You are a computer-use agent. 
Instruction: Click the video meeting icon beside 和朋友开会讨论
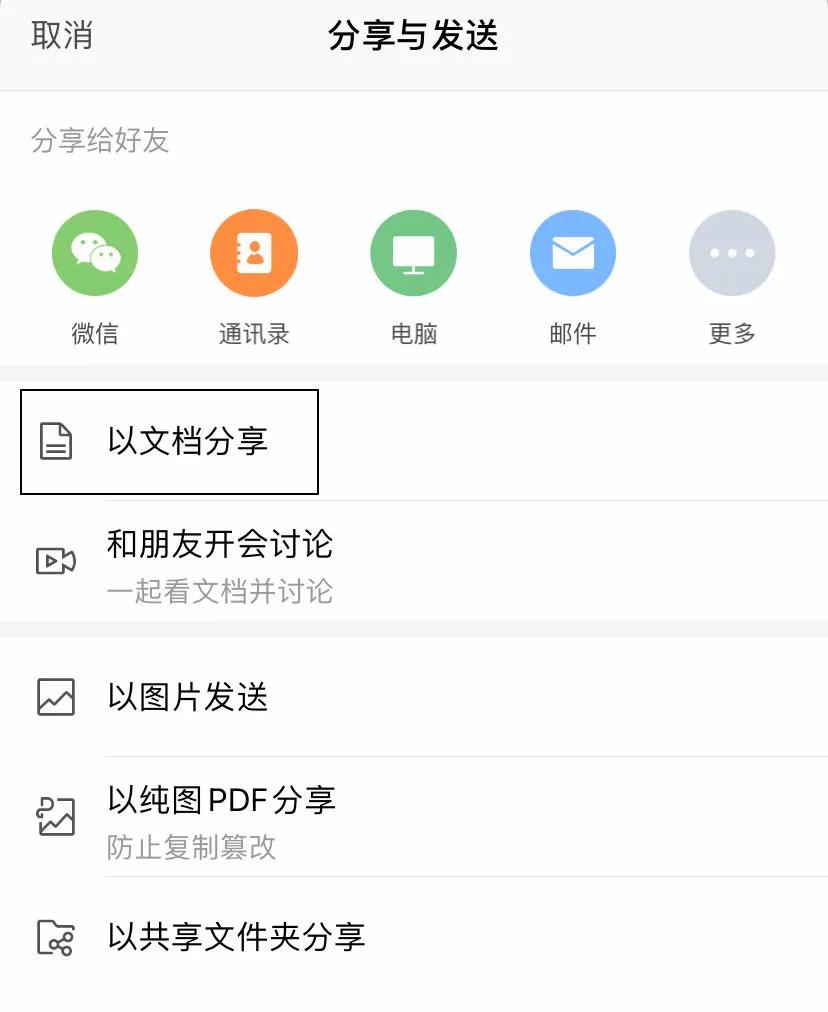click(57, 560)
